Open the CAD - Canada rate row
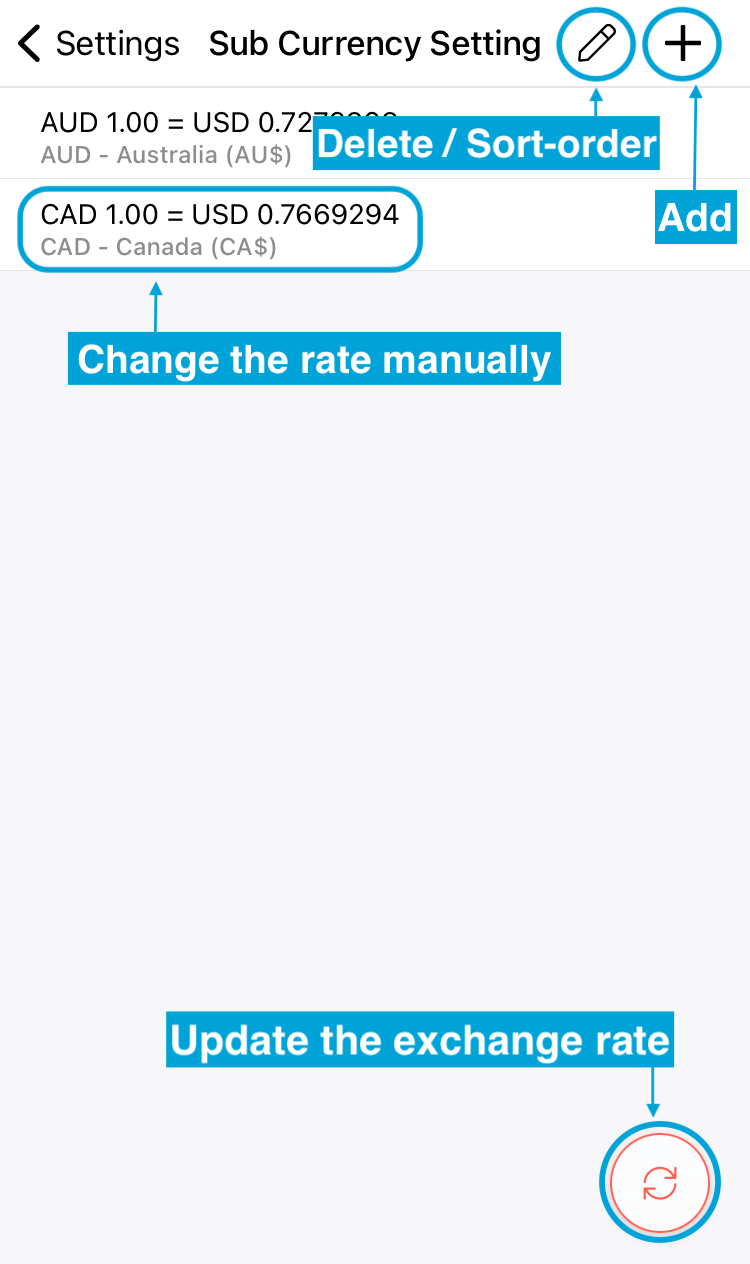Screen dimensions: 750x1264 pyautogui.click(x=375, y=225)
